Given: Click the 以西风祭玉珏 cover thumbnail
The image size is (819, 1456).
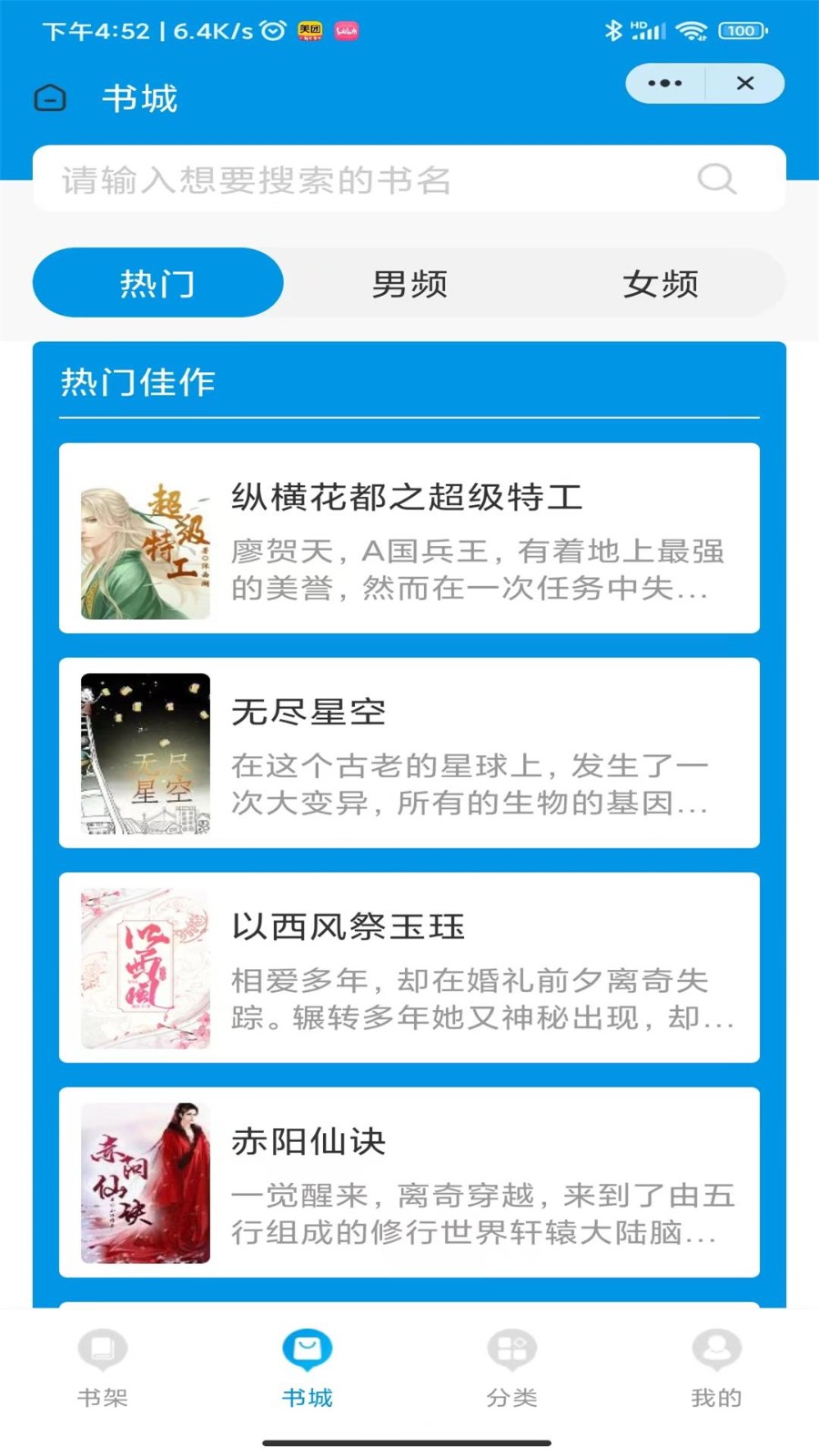Looking at the screenshot, I should (x=146, y=968).
